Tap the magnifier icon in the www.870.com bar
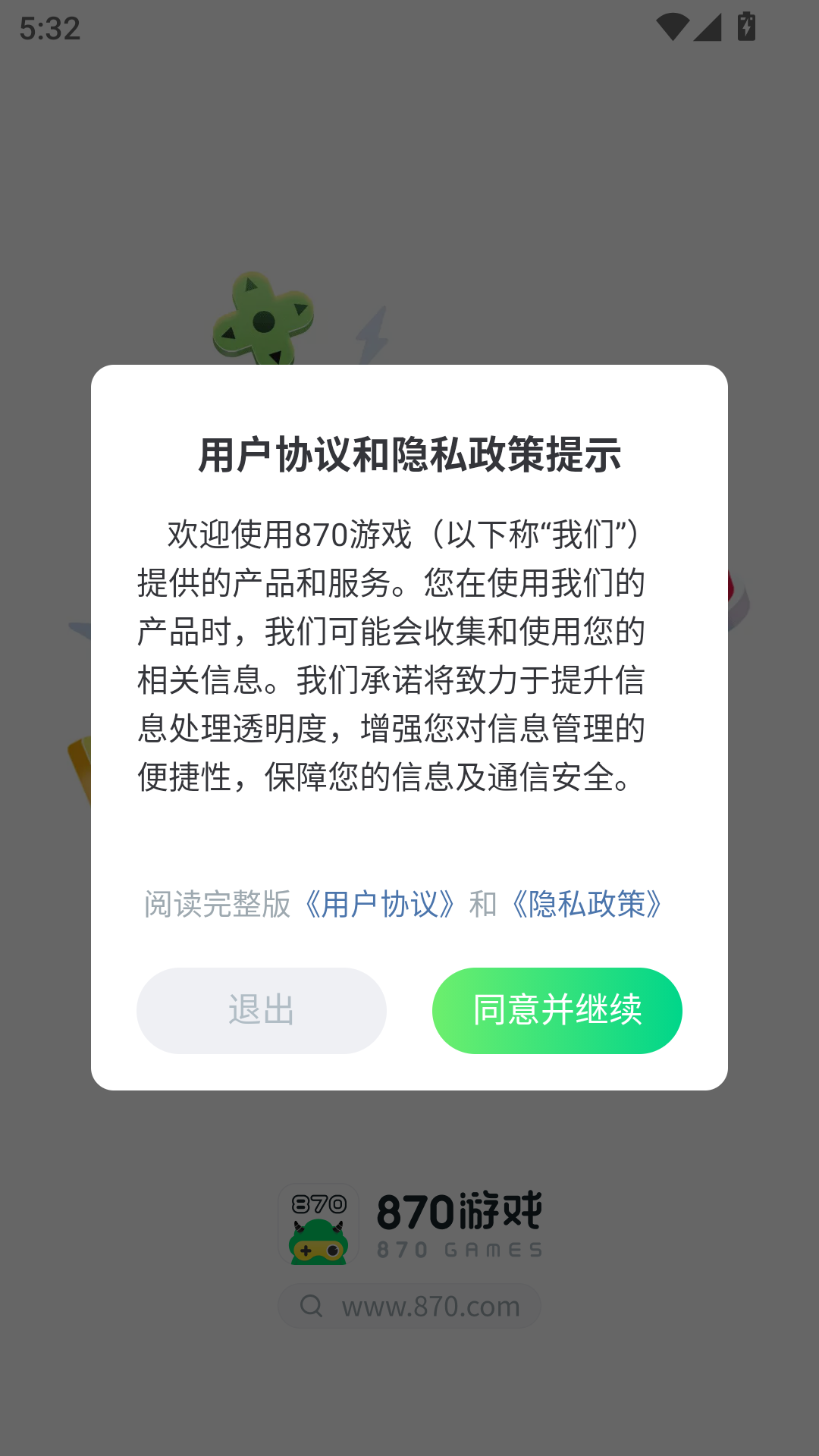819x1456 pixels. click(311, 1306)
